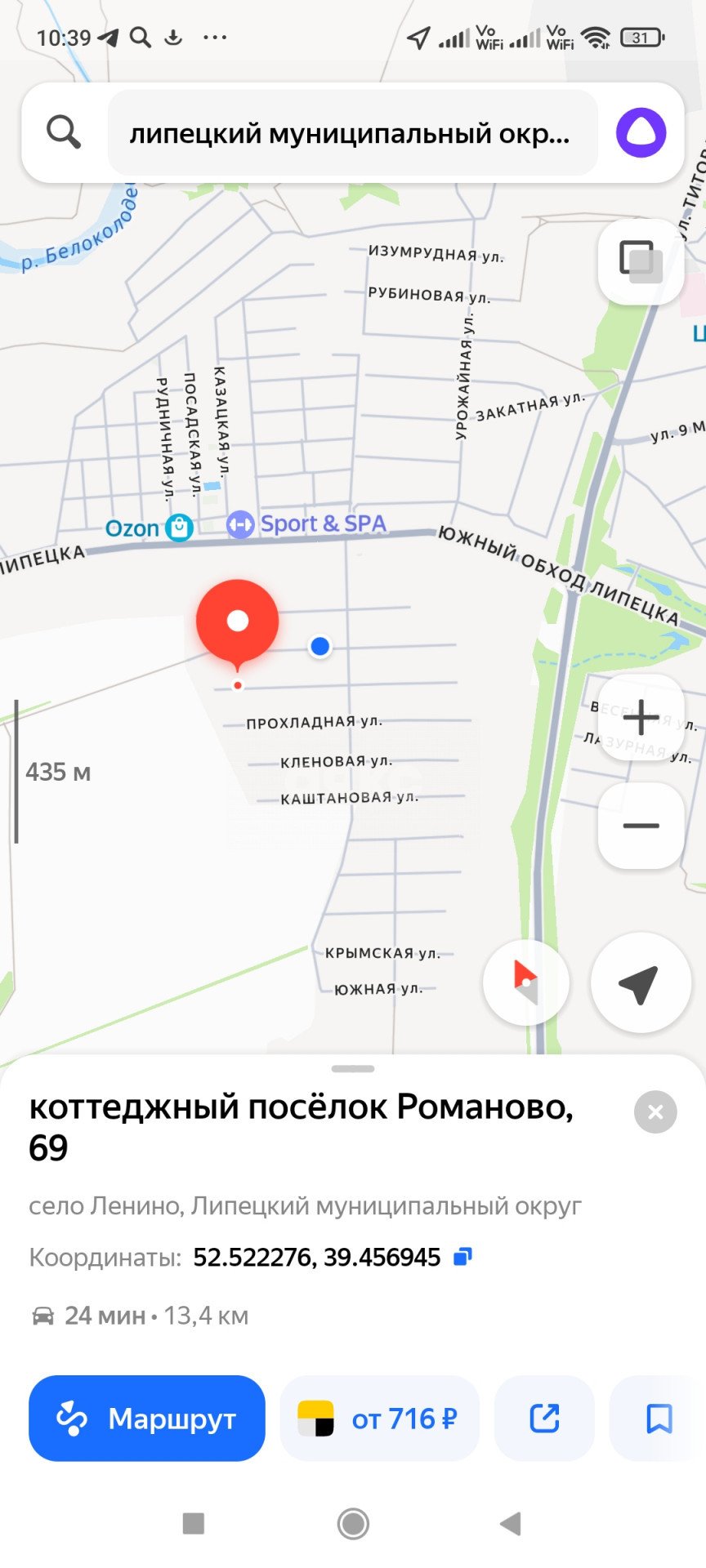The image size is (706, 1568).
Task: Tap the search magnifier icon
Action: tap(64, 132)
